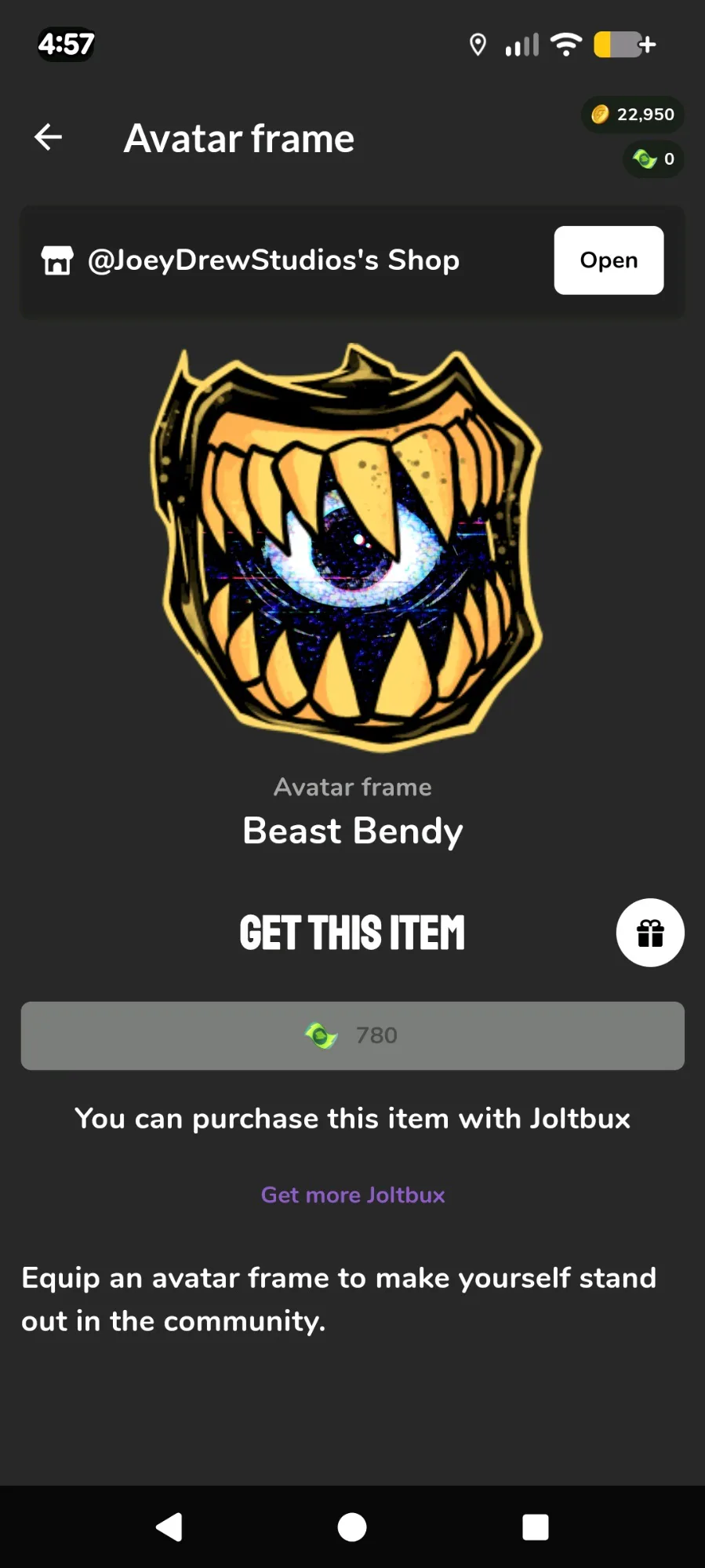Open recent apps from the navigation bar
705x1568 pixels.
click(535, 1526)
